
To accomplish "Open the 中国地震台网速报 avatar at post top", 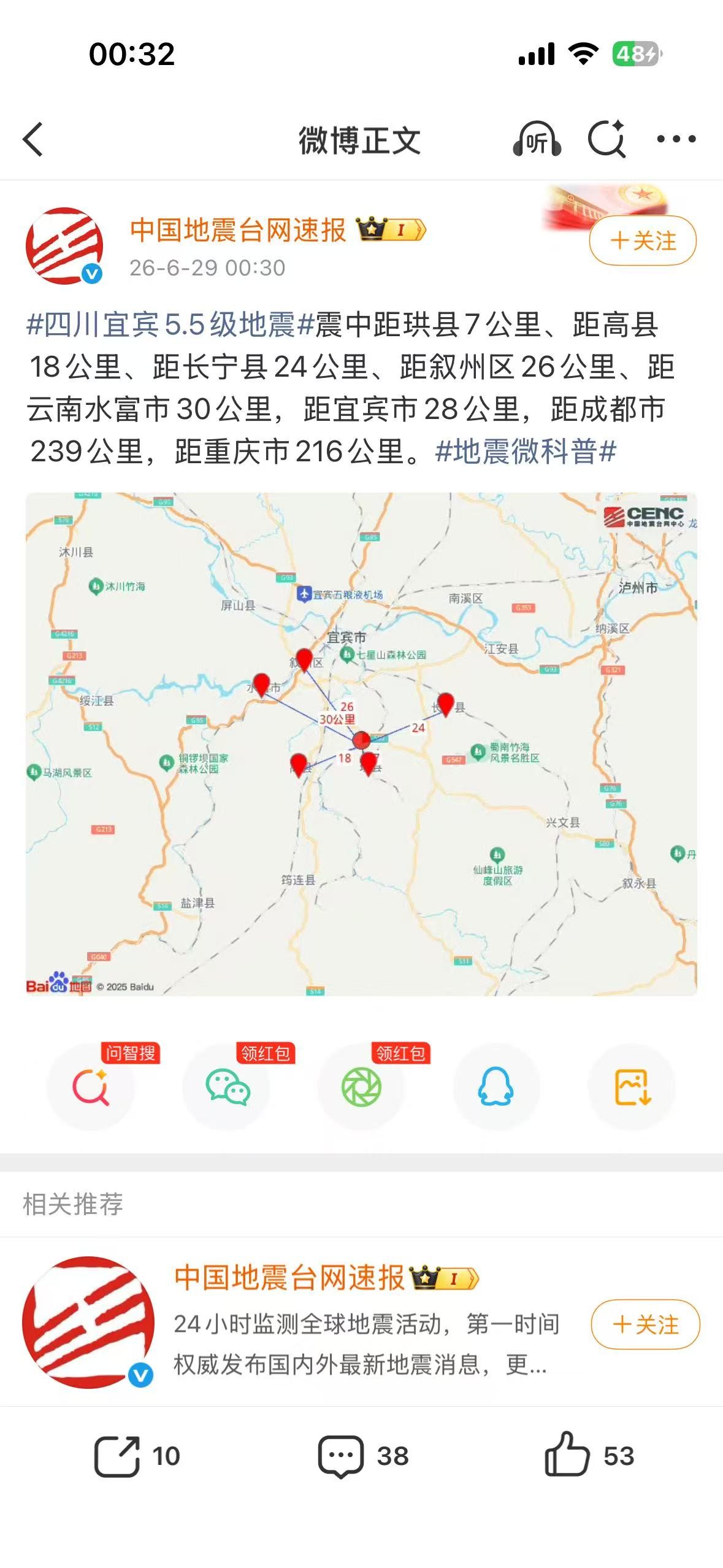I will click(x=64, y=246).
